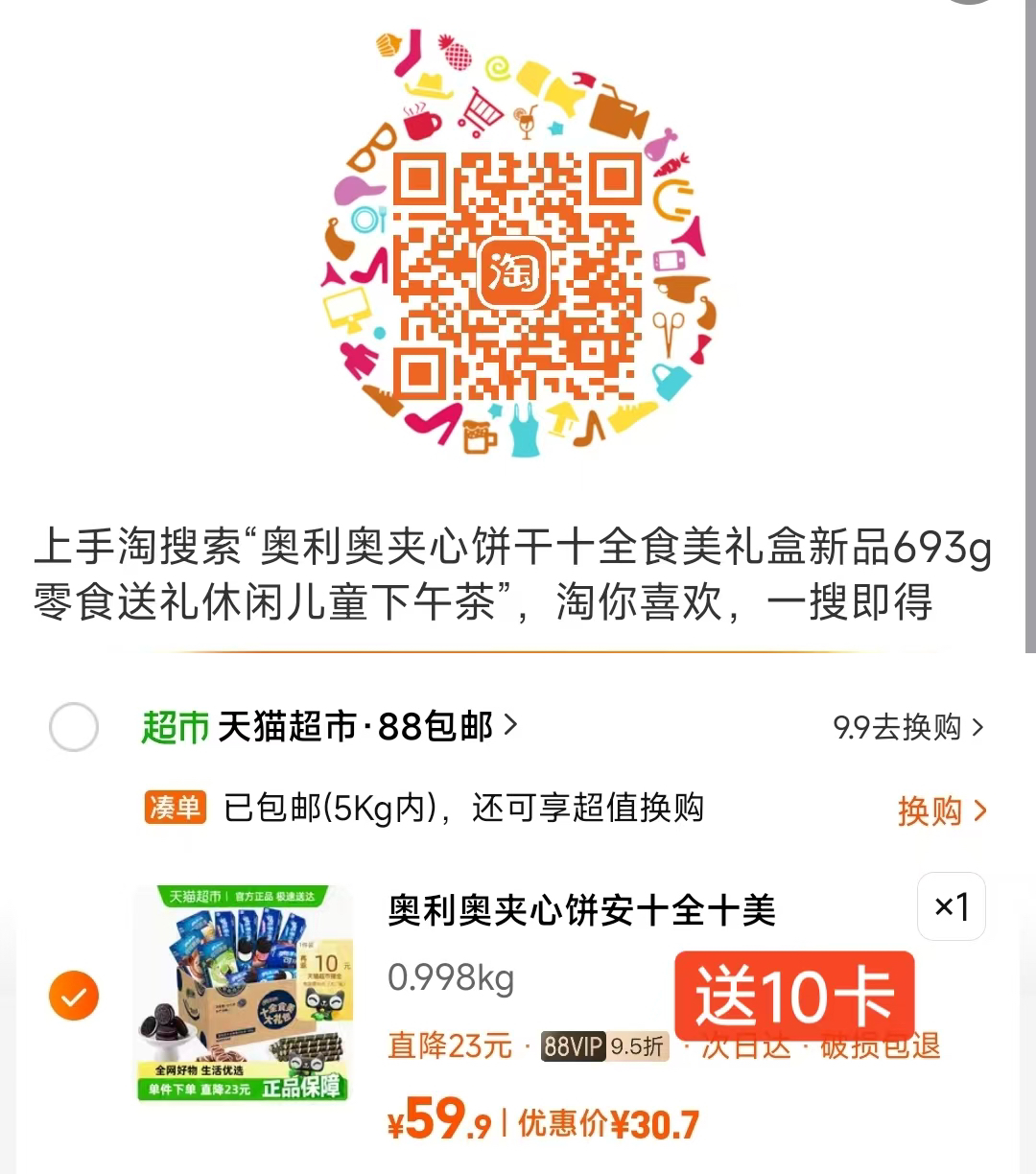Viewport: 1036px width, 1174px height.
Task: Tap the chevron beside 换购
Action: pyautogui.click(x=980, y=811)
